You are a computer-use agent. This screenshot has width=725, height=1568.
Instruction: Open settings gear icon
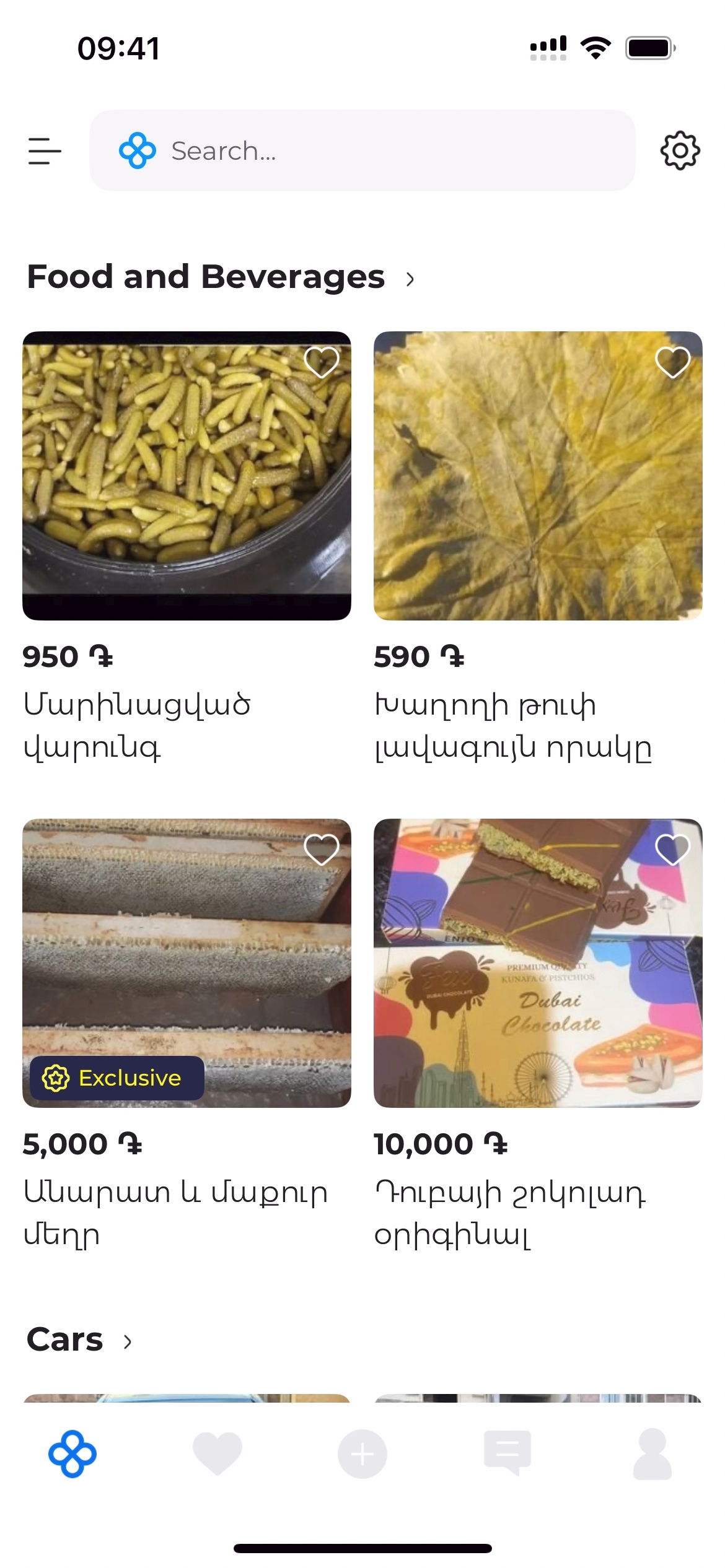680,150
